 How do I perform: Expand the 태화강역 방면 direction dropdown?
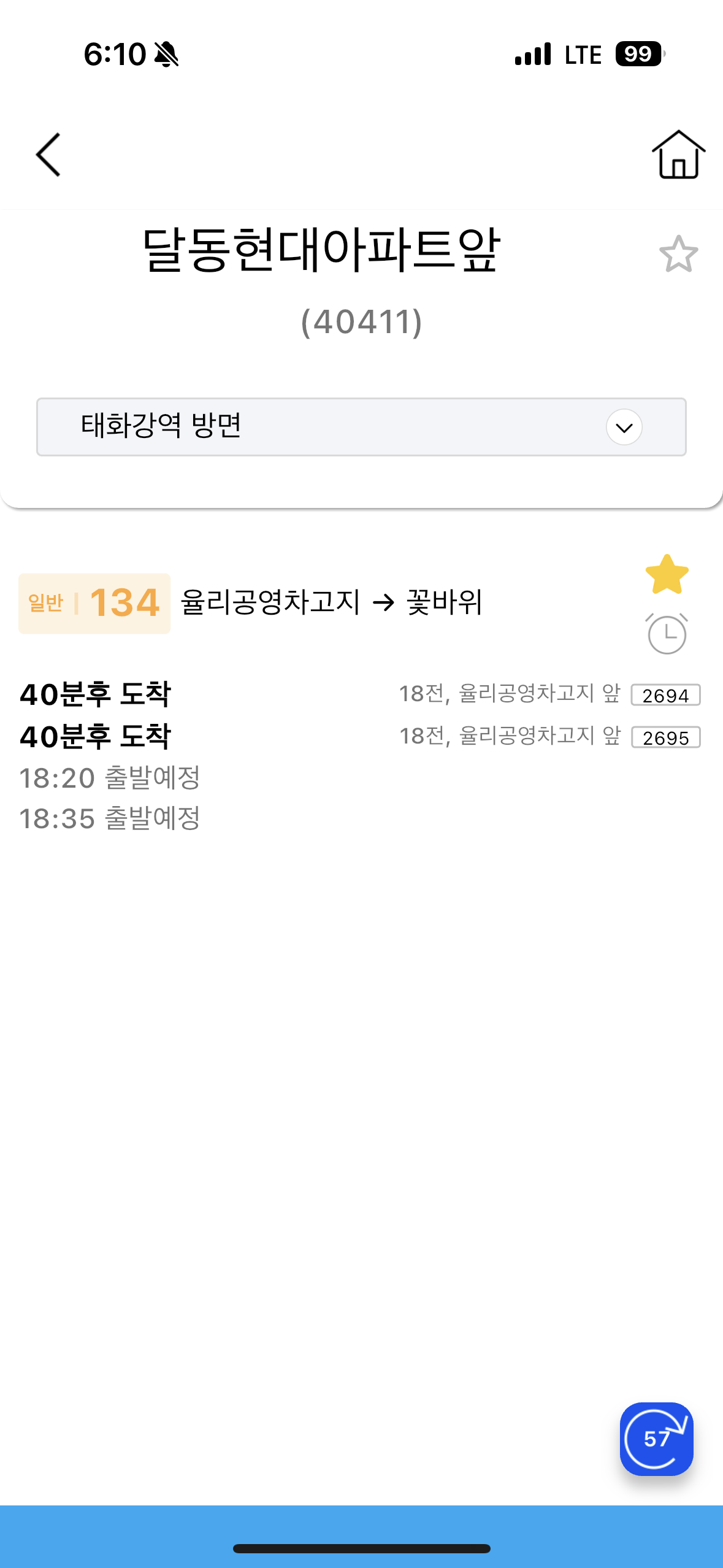tap(624, 427)
